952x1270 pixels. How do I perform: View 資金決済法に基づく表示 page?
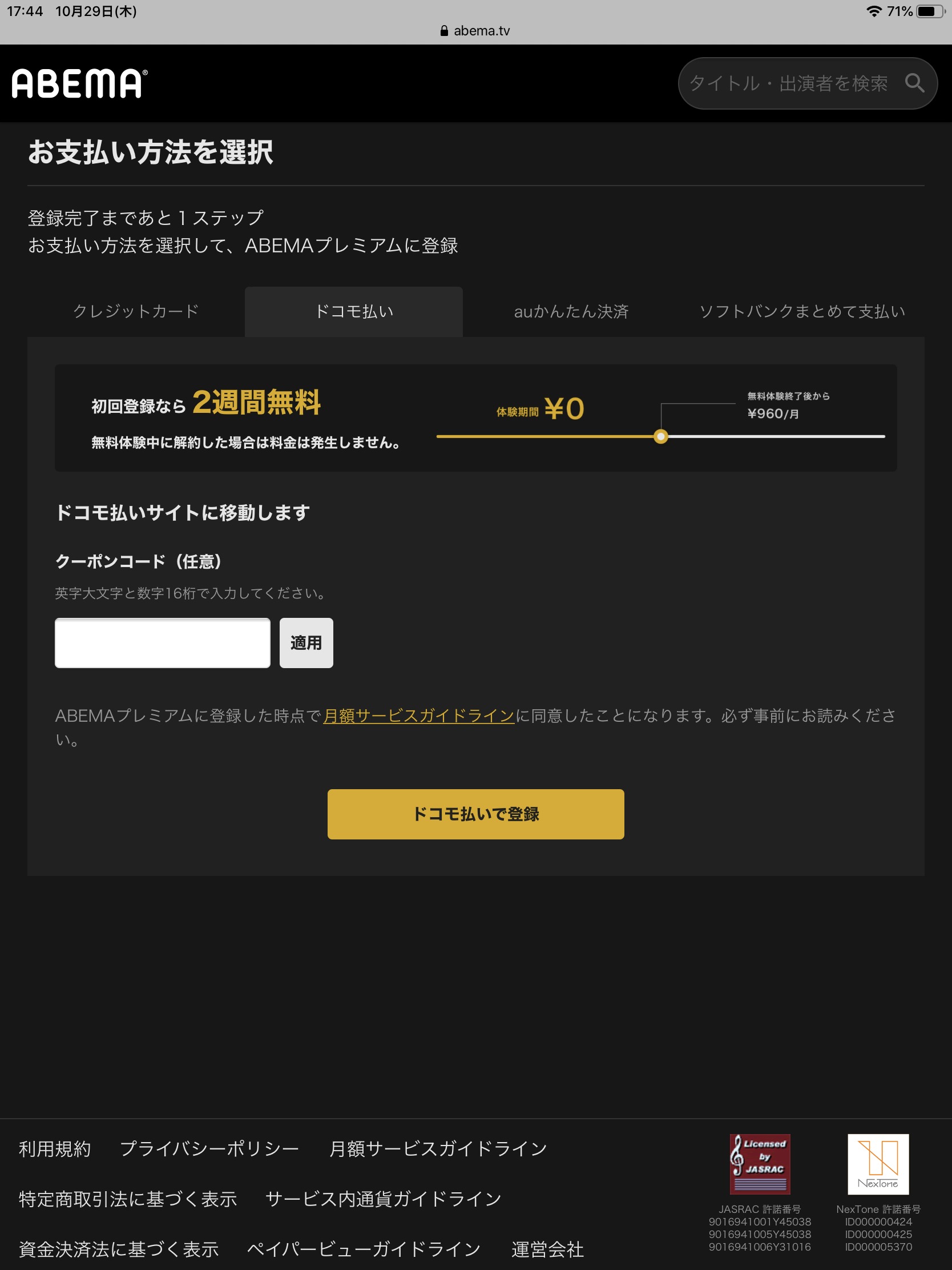coord(119,1249)
